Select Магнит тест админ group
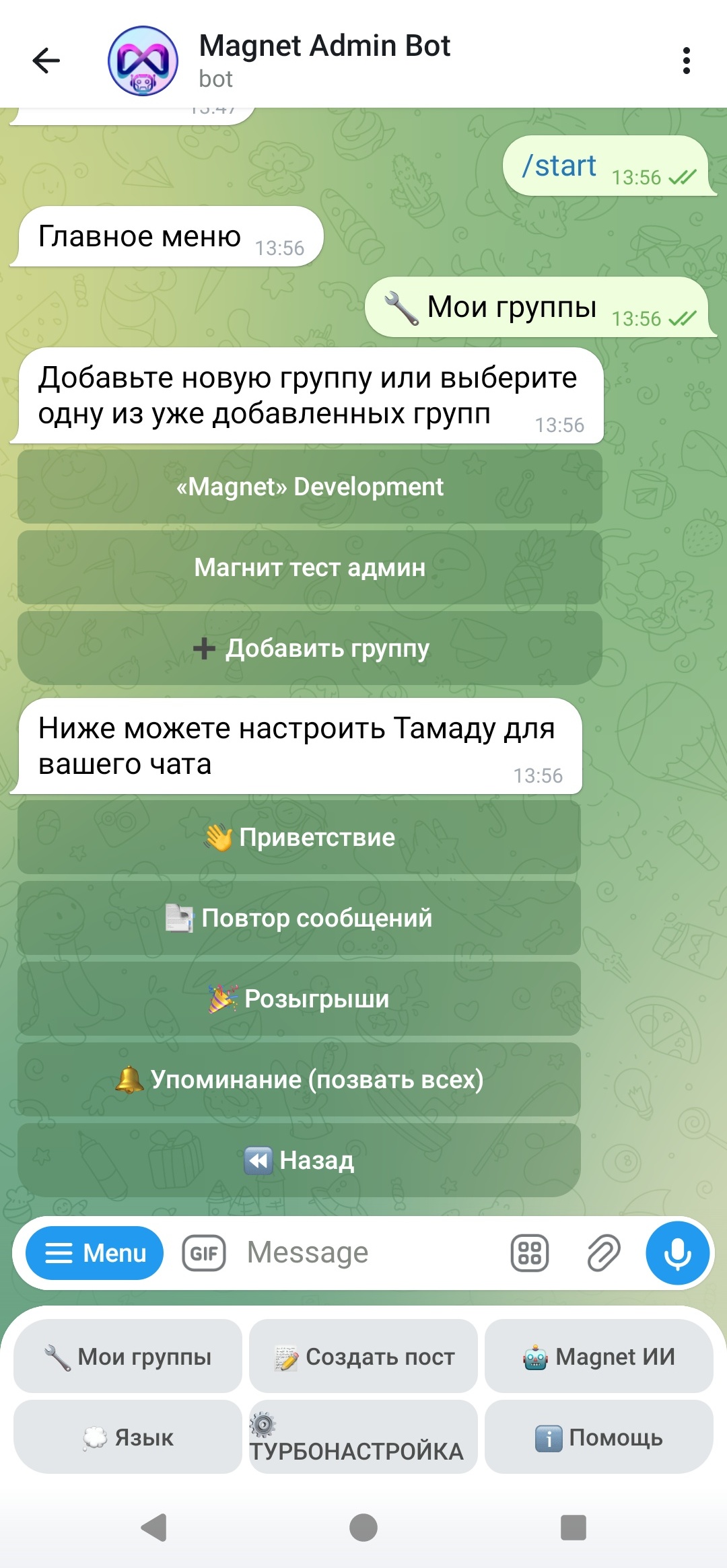Screen dimensions: 727x1568 [x=310, y=567]
